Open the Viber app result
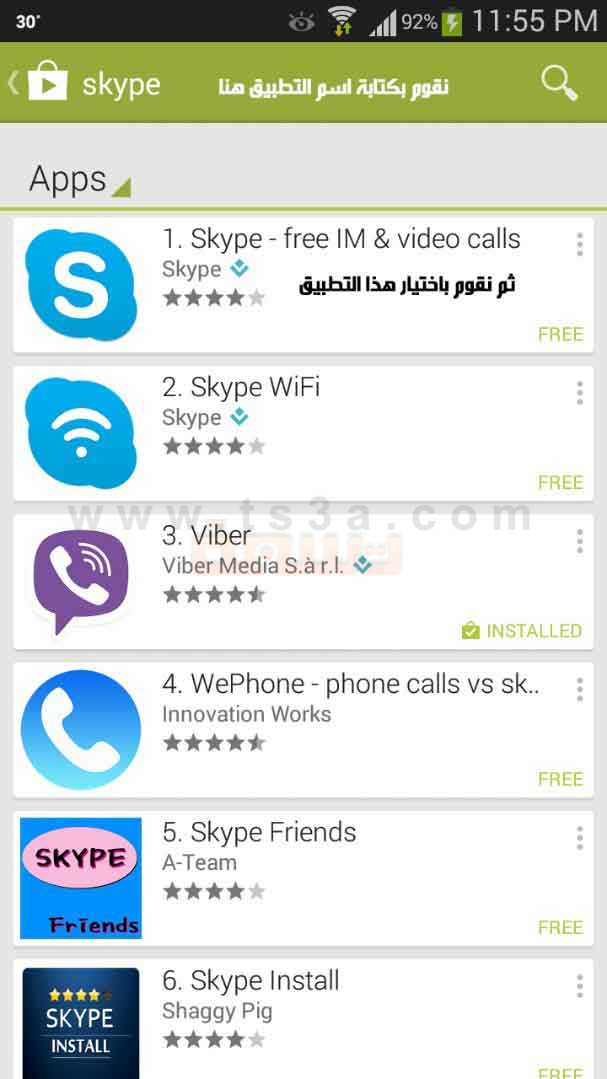607x1079 pixels. tap(304, 582)
